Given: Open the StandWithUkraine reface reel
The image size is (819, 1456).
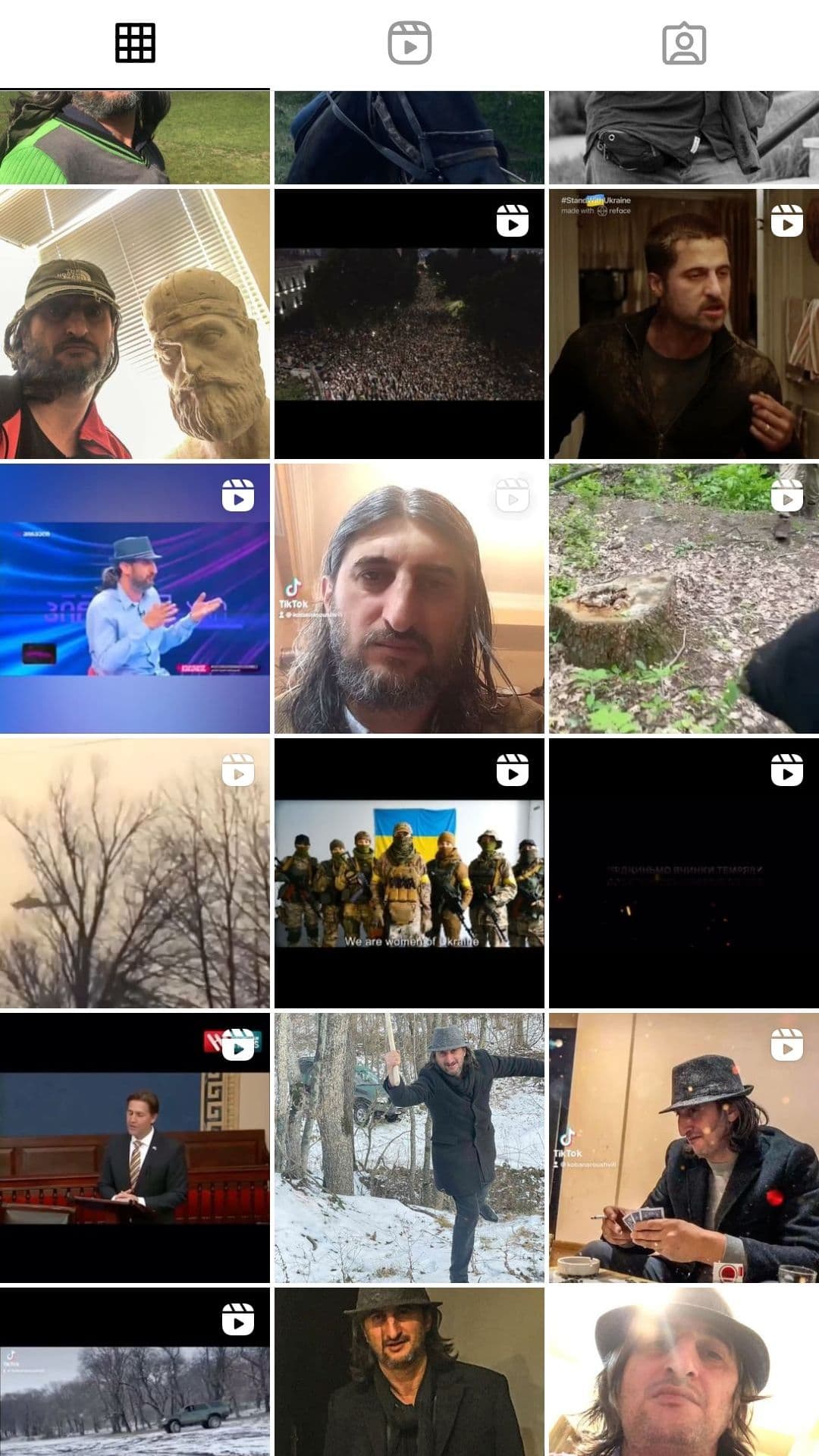Looking at the screenshot, I should click(x=684, y=324).
